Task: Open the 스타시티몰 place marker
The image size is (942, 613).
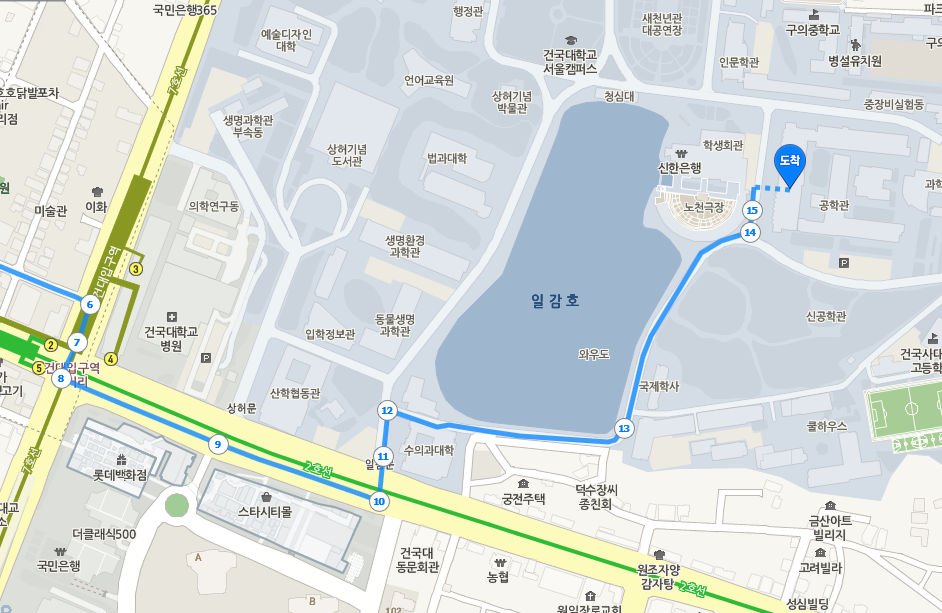Action: [x=265, y=497]
